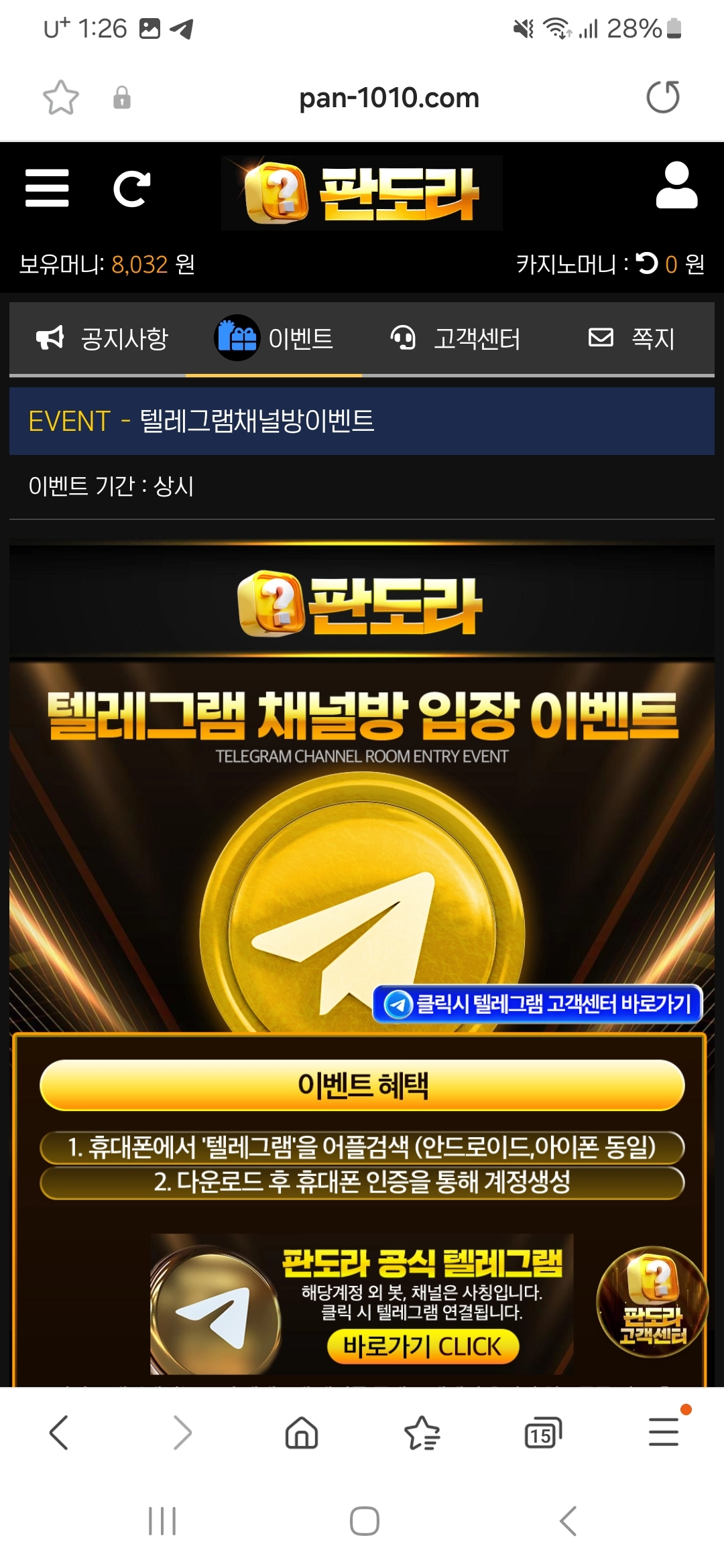
Task: Open the browser bookmarks list
Action: tap(422, 1433)
